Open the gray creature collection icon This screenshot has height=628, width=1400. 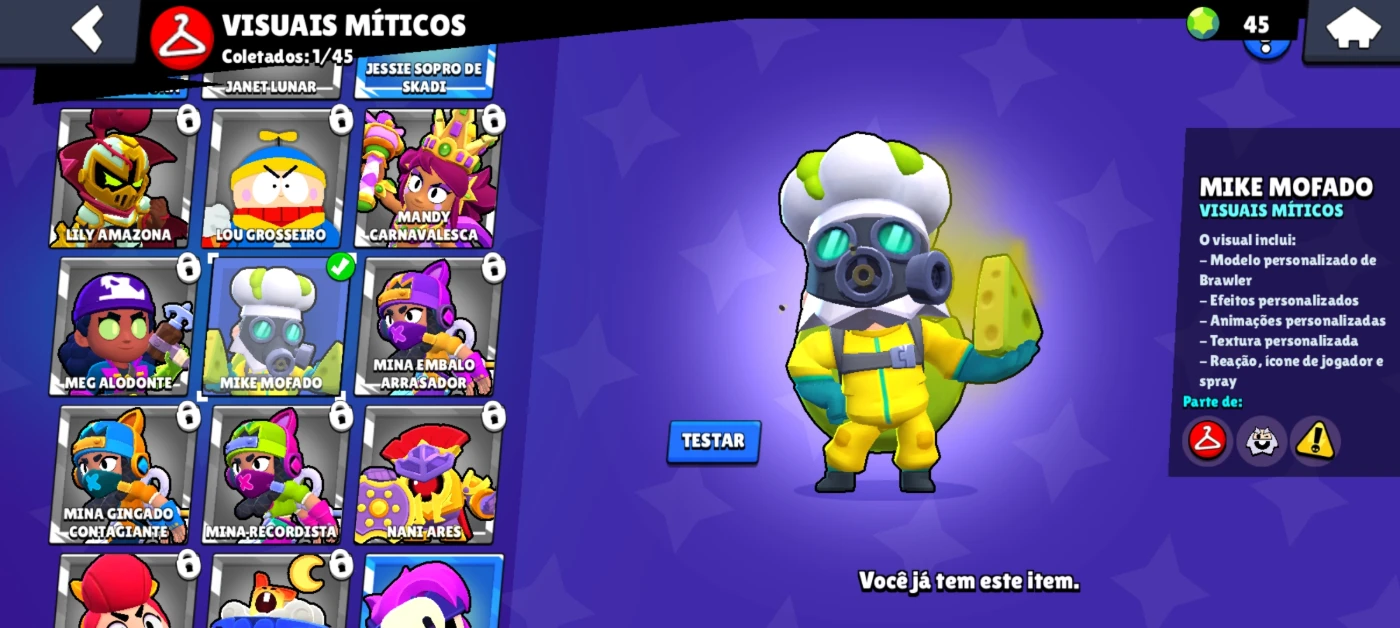[x=1262, y=440]
